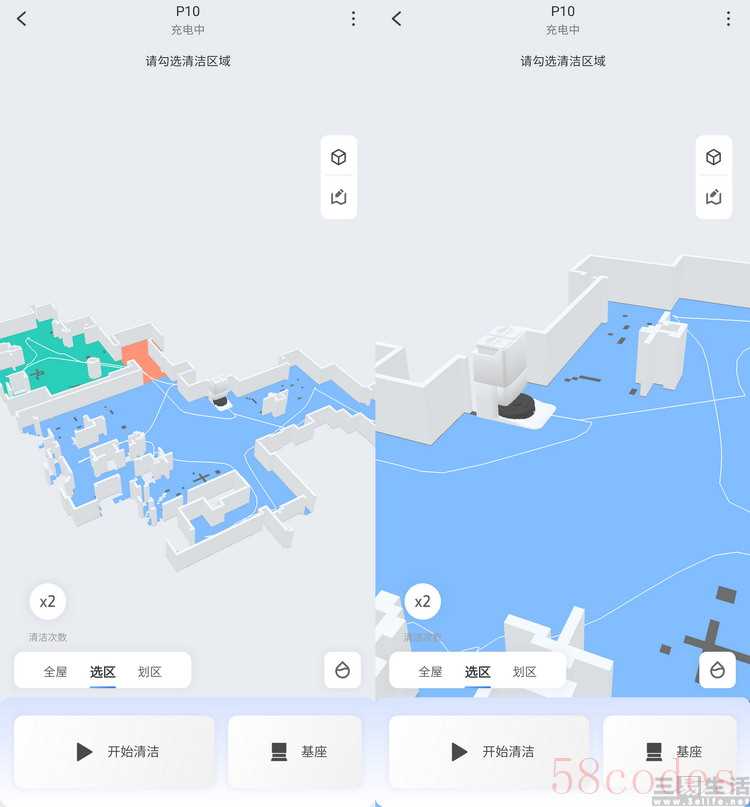The width and height of the screenshot is (750, 807).
Task: Toggle the 3D cube view on the zoomed-in map screen
Action: pyautogui.click(x=714, y=157)
